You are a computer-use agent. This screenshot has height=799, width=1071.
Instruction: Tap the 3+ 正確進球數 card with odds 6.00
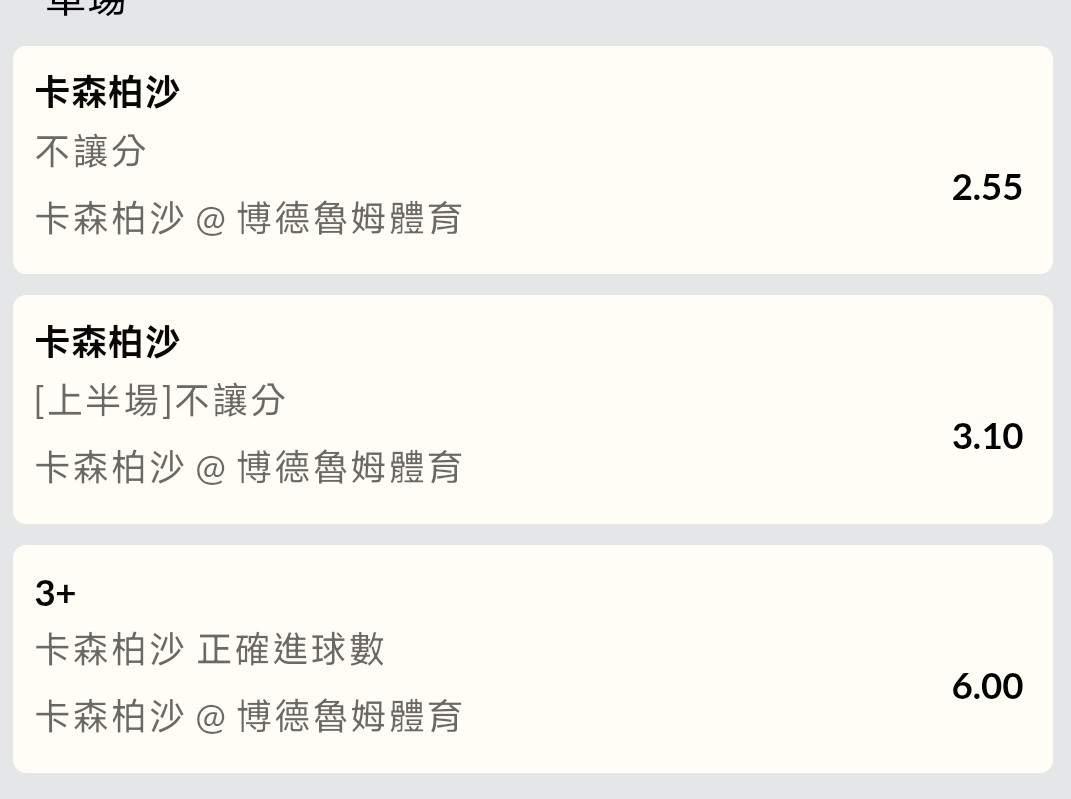(x=533, y=659)
